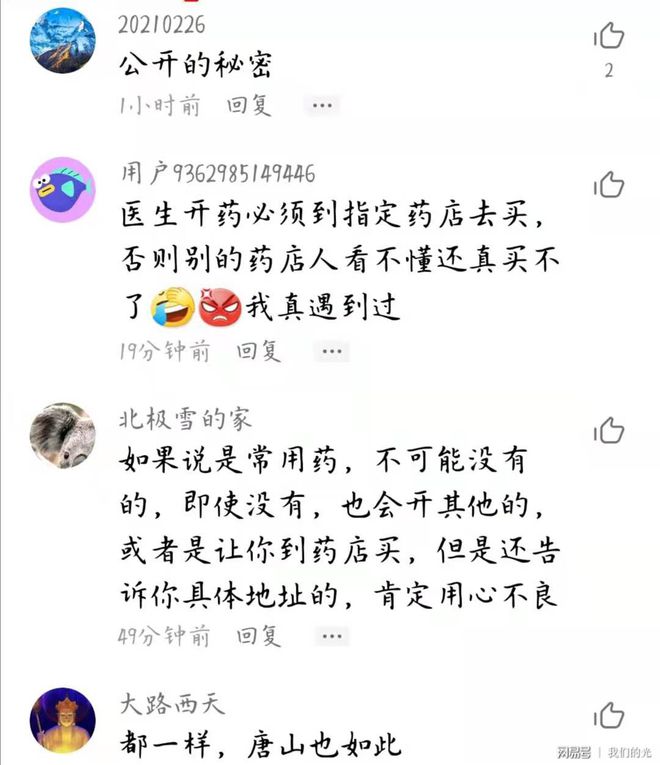
Task: Open more options under 公开的秘密 comment
Action: pyautogui.click(x=322, y=106)
